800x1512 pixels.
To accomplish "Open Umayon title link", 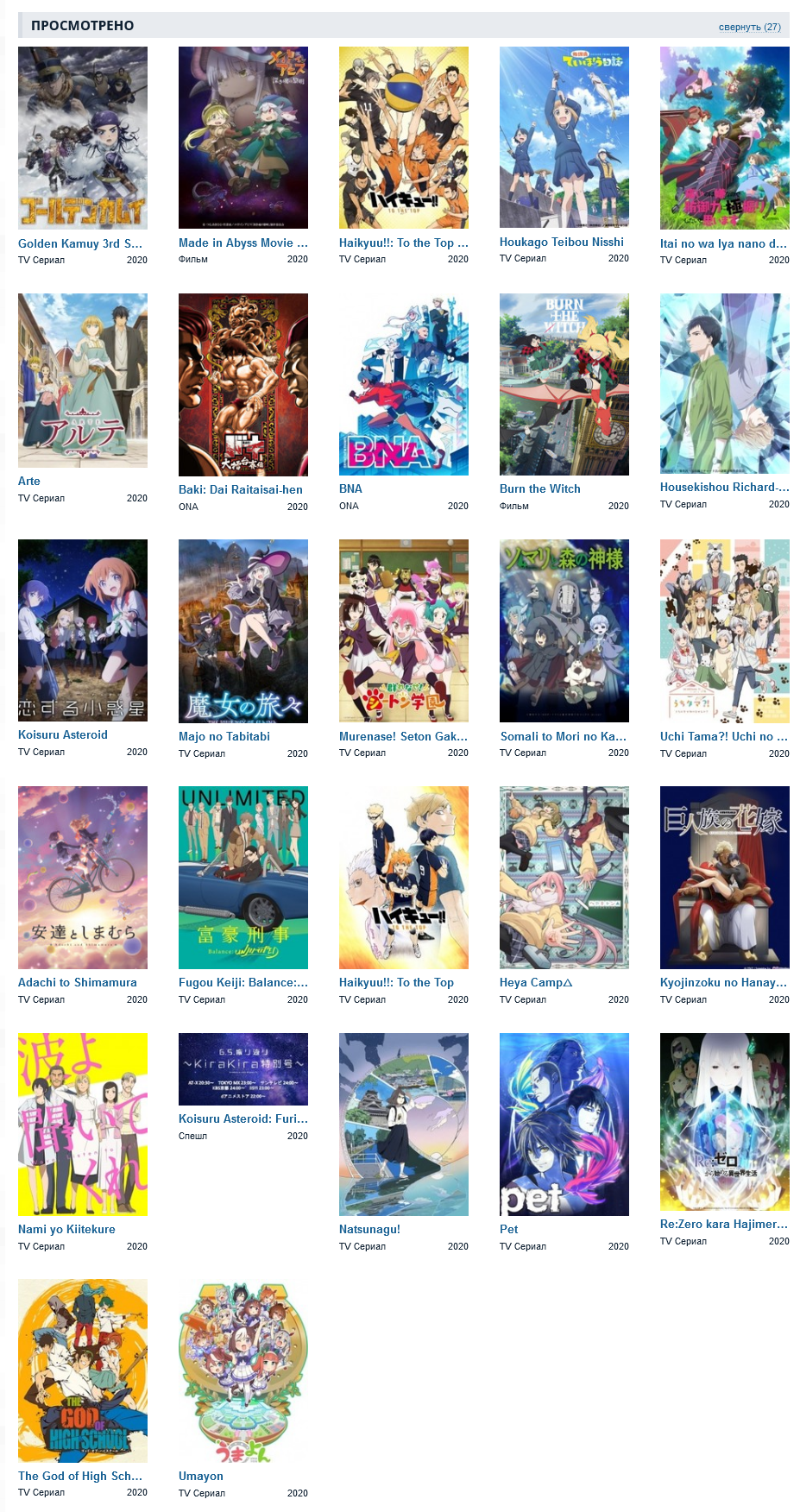I will click(x=200, y=1476).
